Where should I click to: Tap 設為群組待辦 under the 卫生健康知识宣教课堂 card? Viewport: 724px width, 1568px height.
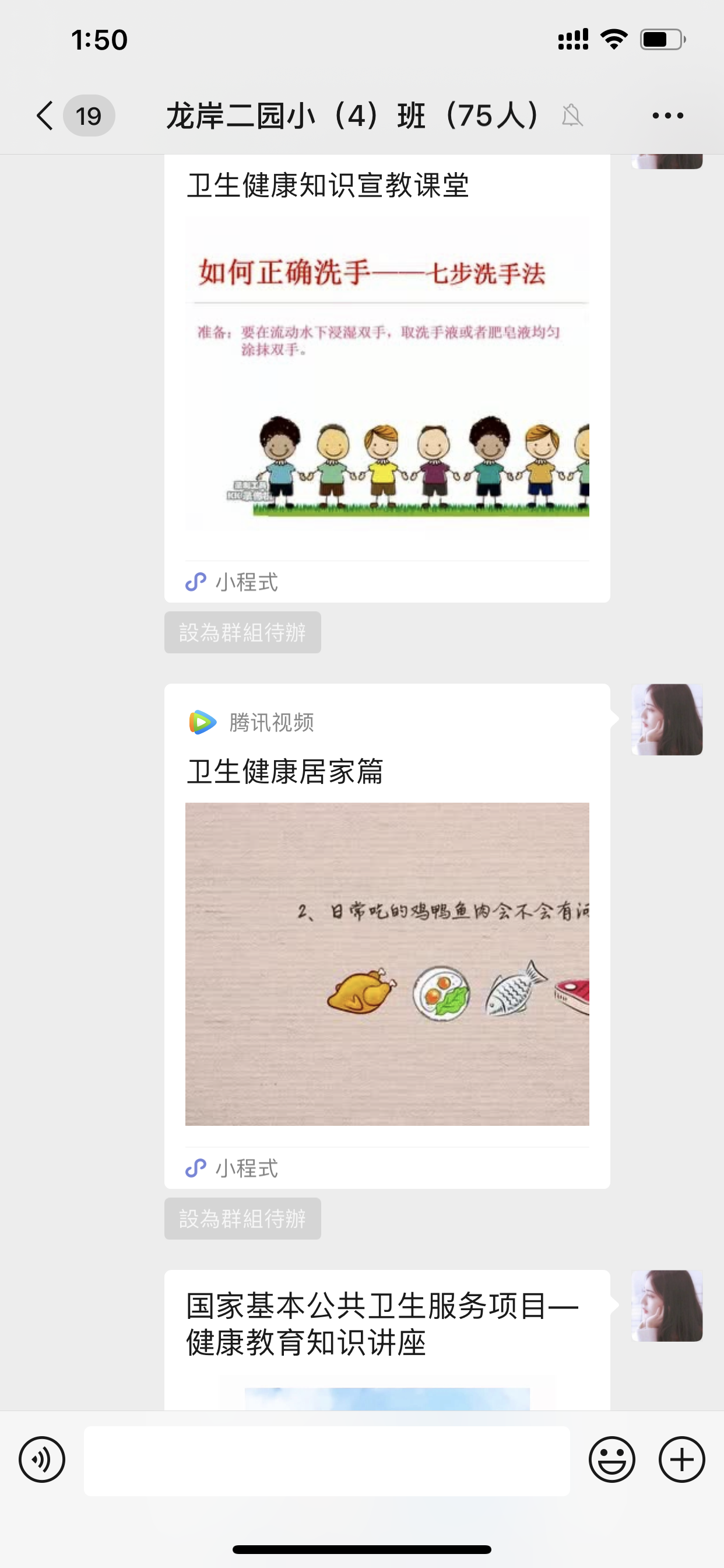click(x=242, y=632)
